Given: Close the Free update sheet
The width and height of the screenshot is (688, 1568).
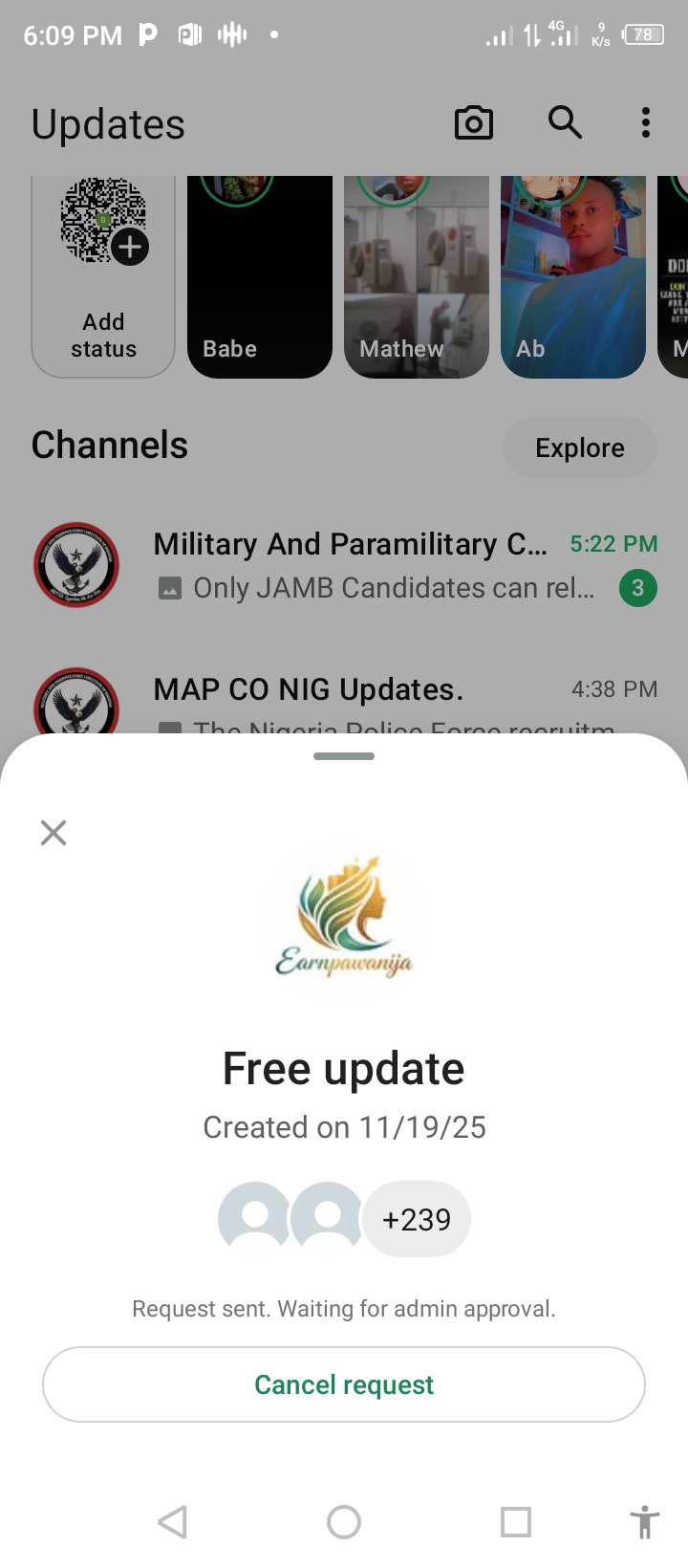Looking at the screenshot, I should coord(54,833).
